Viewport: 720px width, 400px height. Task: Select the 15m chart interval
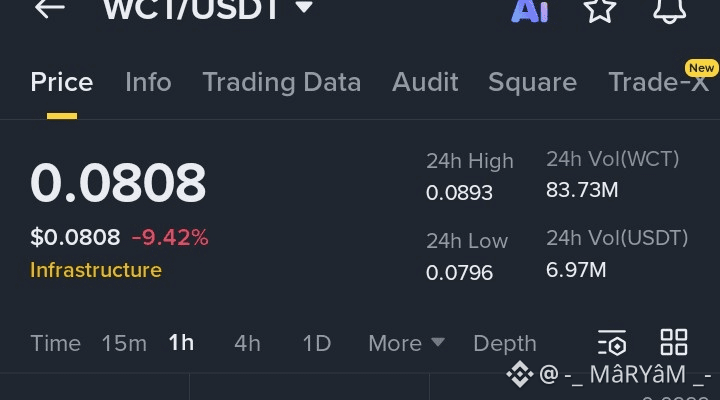point(124,343)
